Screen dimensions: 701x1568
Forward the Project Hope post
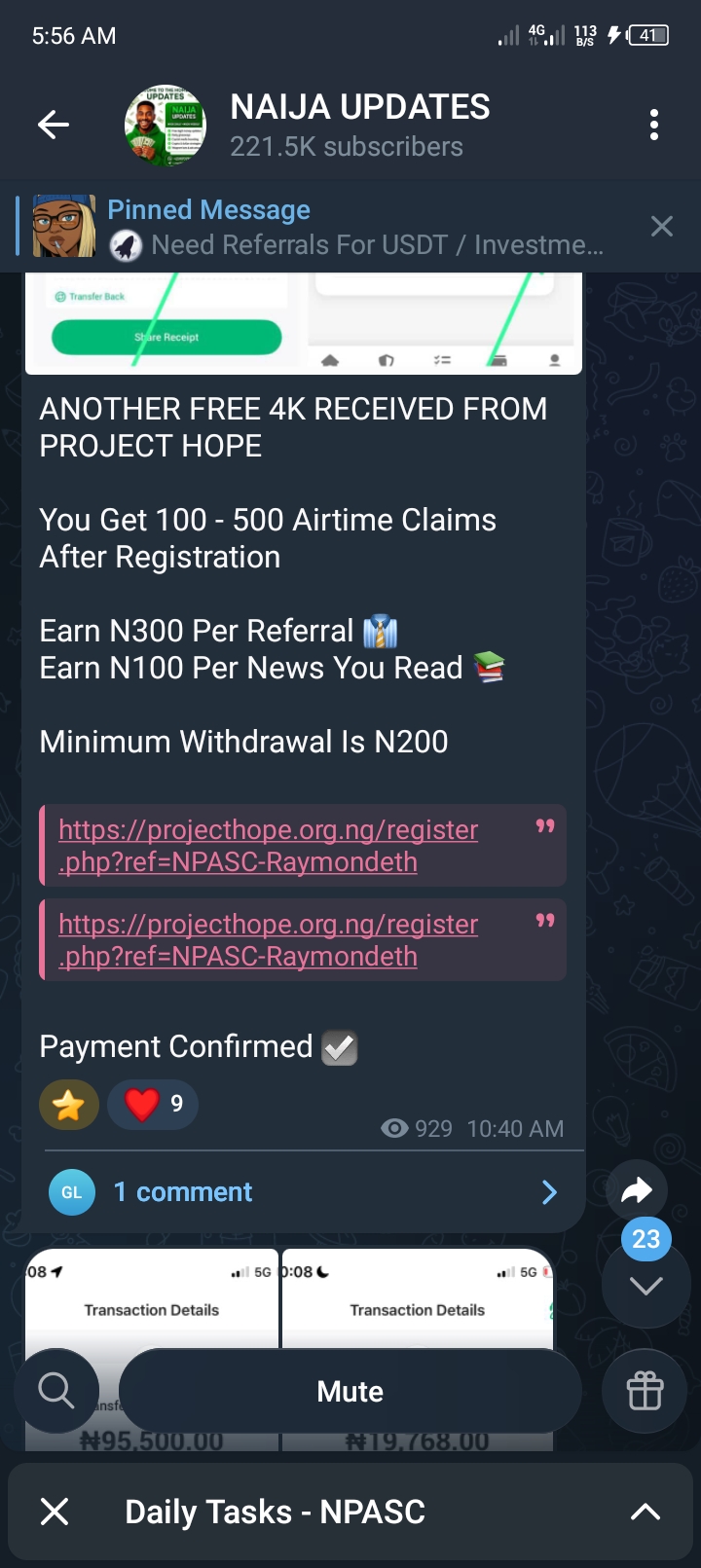[x=637, y=1189]
